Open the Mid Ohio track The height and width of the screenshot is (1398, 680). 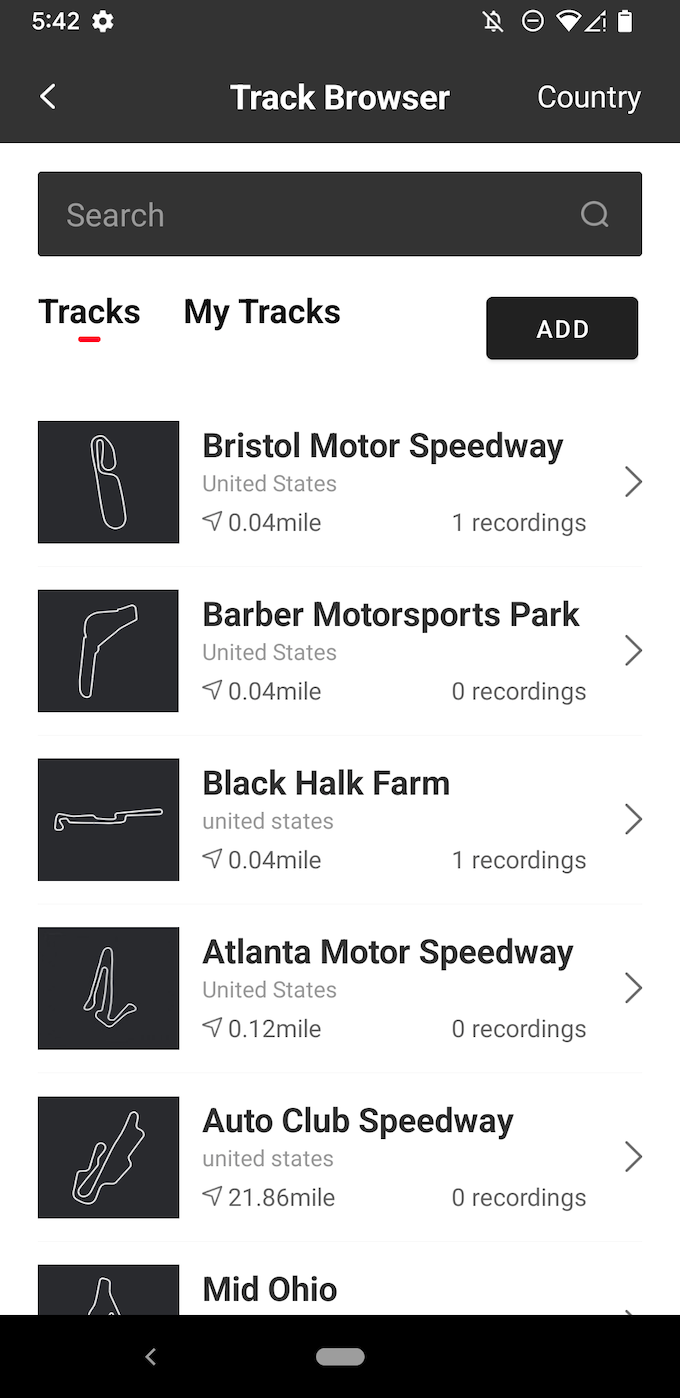340,1289
